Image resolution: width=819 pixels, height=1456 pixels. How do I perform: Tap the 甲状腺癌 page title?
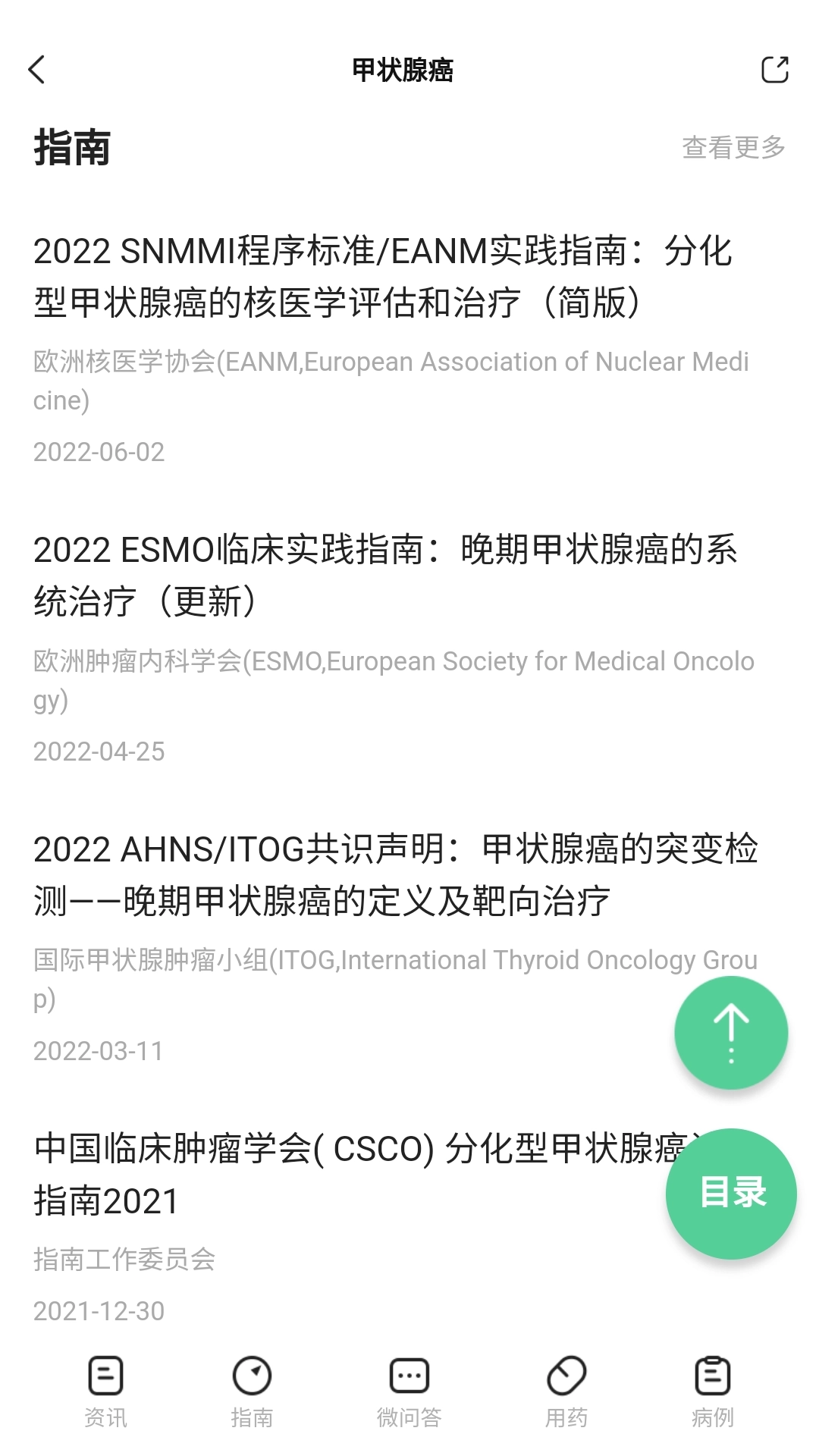point(401,71)
